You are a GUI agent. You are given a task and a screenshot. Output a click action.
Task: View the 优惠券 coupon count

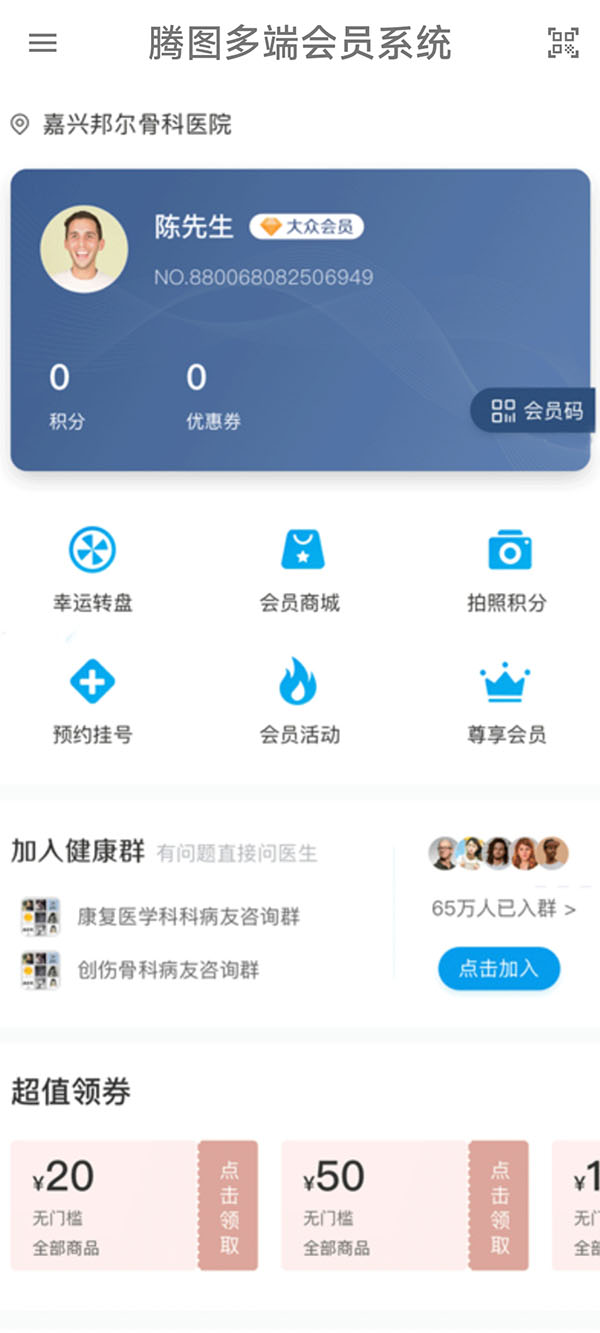coord(212,395)
